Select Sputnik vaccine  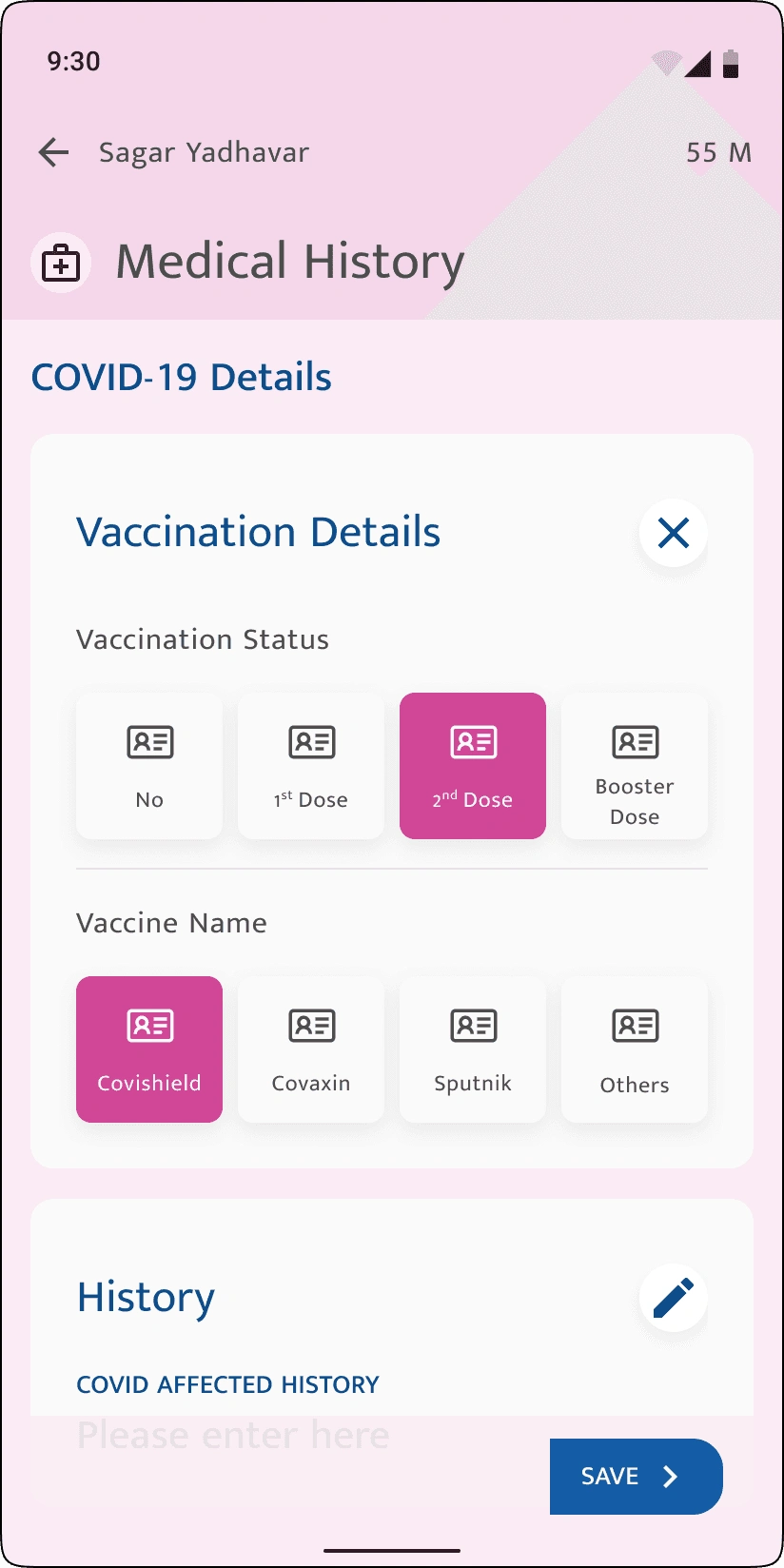pos(473,1049)
